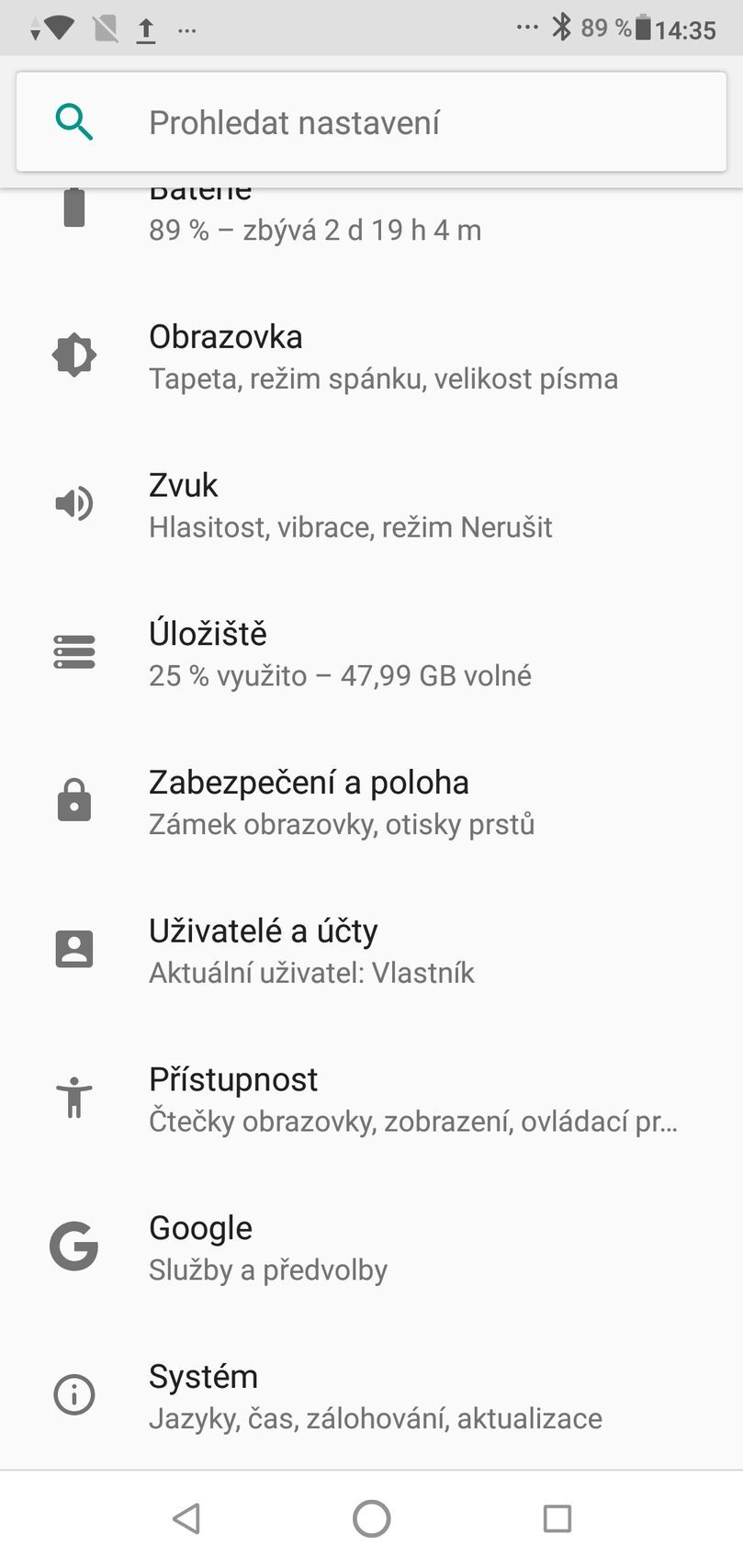Tap the battery icon next to Baterie
The width and height of the screenshot is (743, 1568).
[x=74, y=208]
